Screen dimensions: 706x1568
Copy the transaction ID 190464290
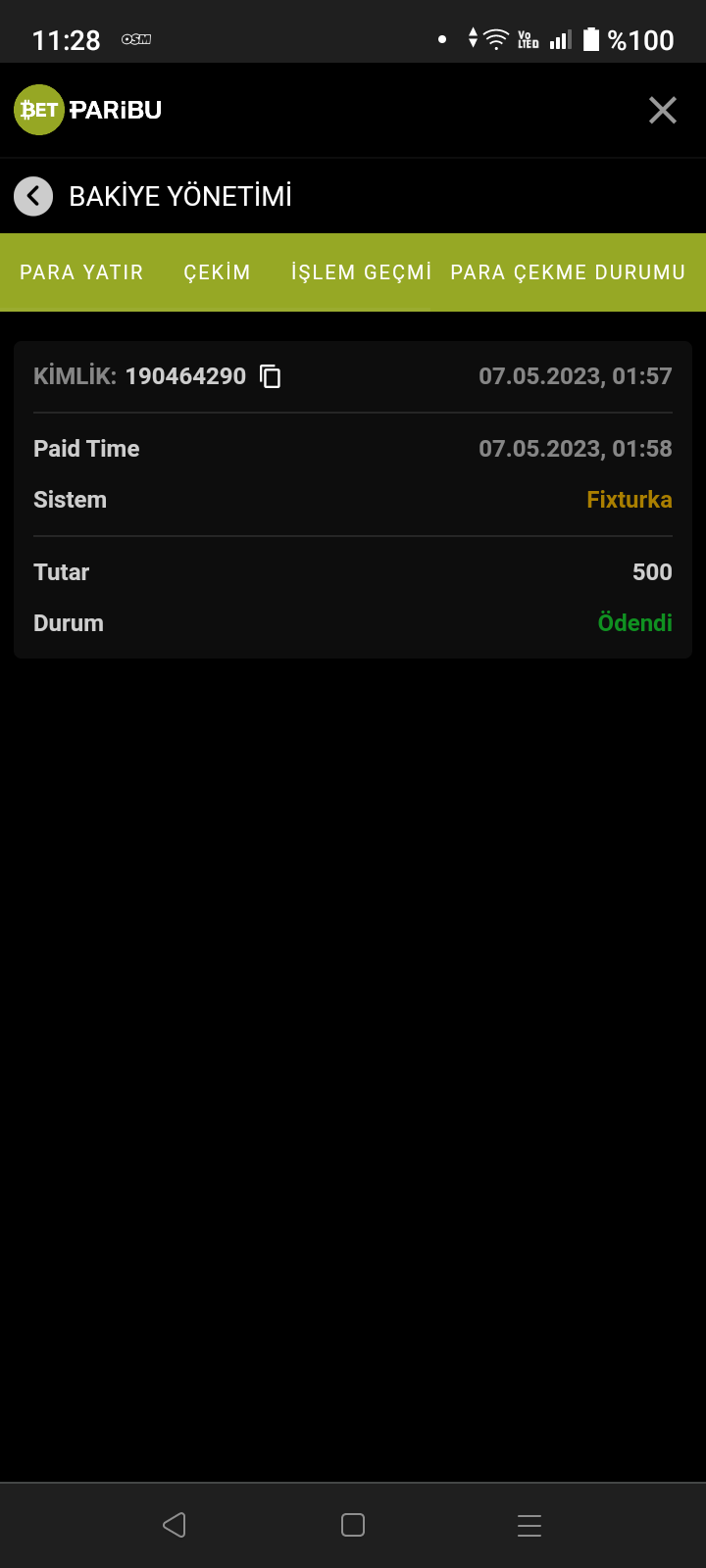(271, 376)
